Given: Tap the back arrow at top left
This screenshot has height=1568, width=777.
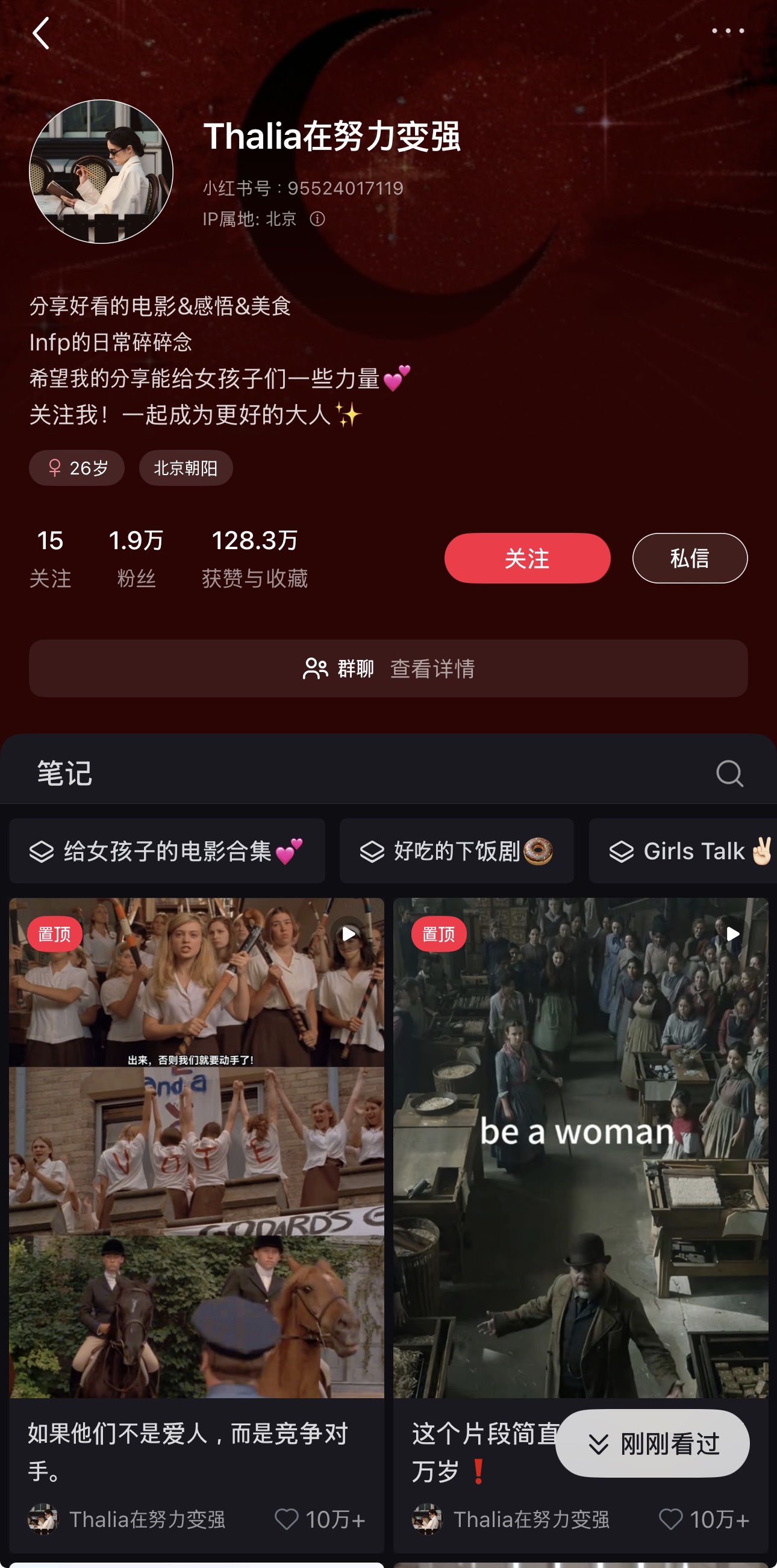Looking at the screenshot, I should tap(42, 34).
